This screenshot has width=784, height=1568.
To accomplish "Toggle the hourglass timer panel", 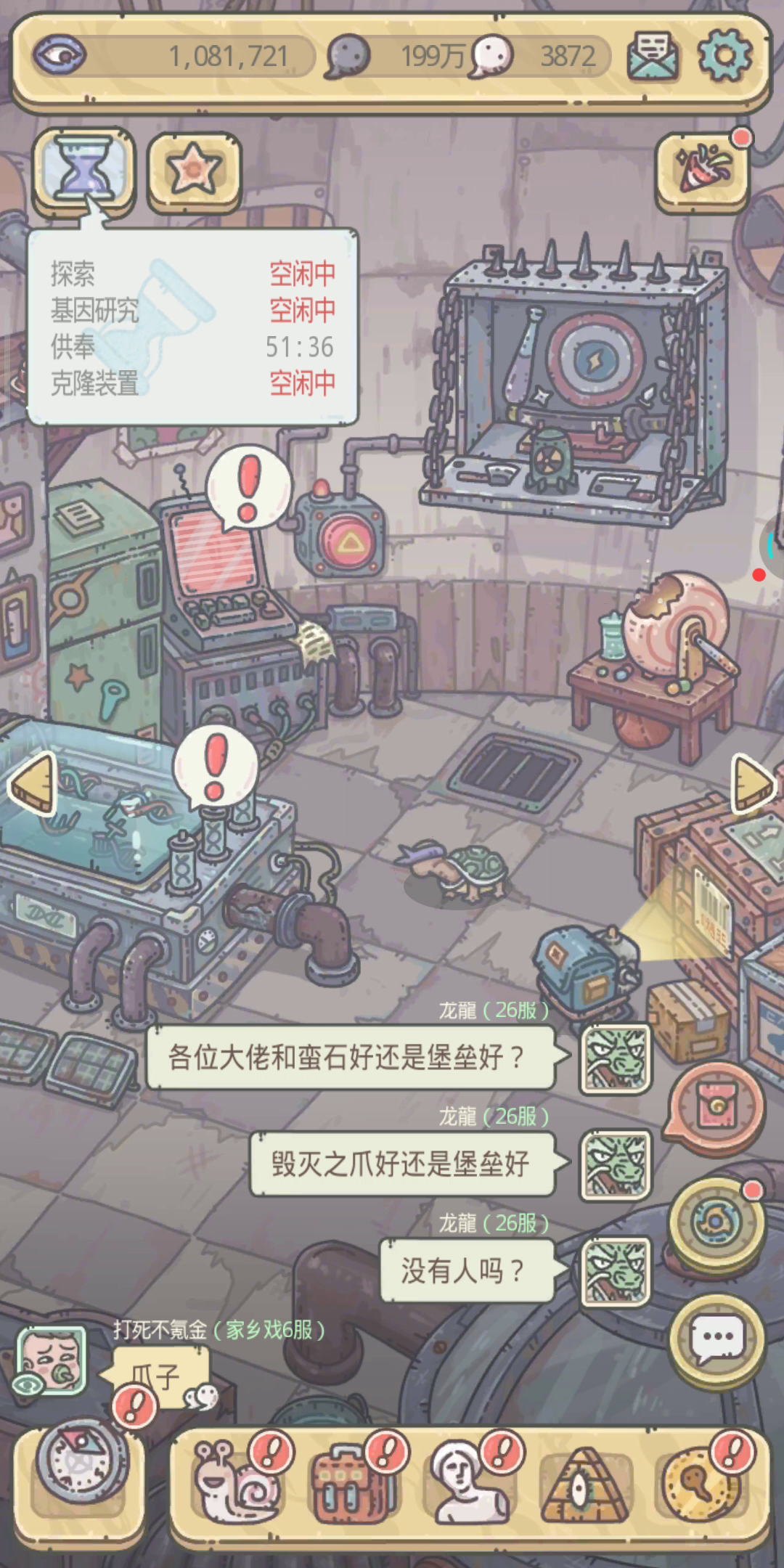I will pos(85,169).
